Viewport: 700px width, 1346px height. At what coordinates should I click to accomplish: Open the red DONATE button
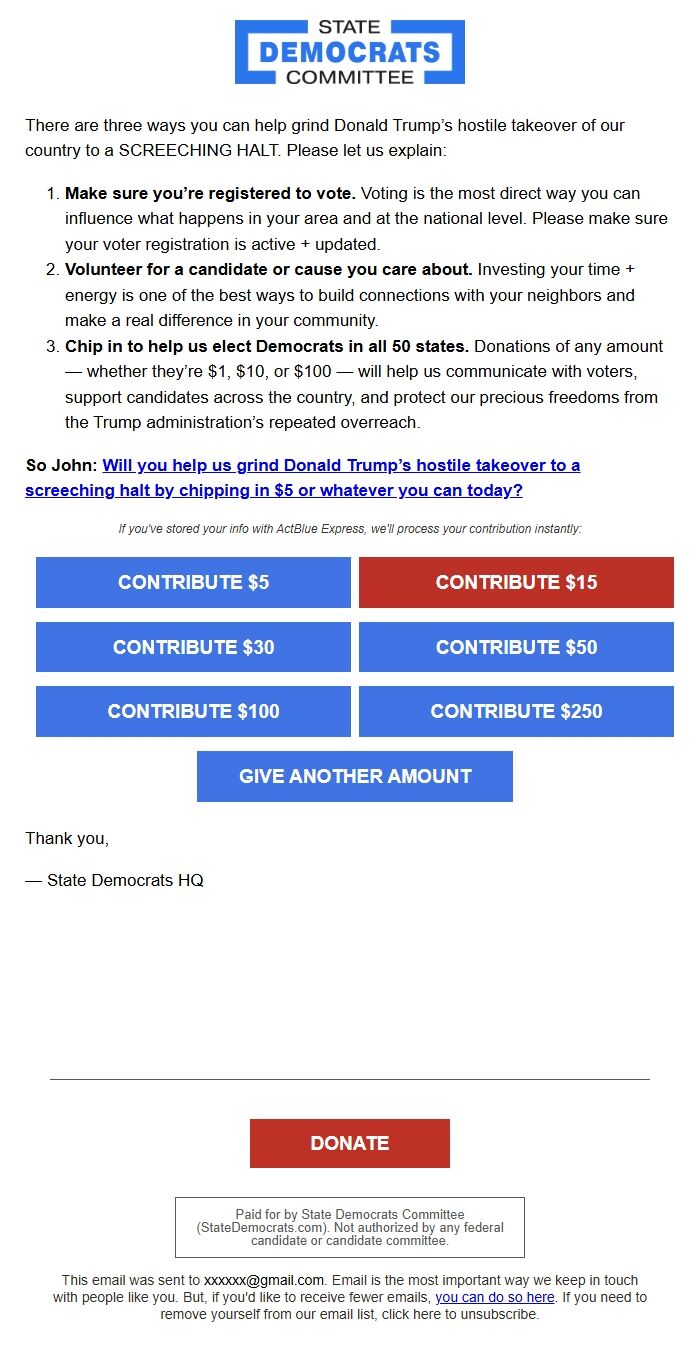pyautogui.click(x=350, y=1143)
